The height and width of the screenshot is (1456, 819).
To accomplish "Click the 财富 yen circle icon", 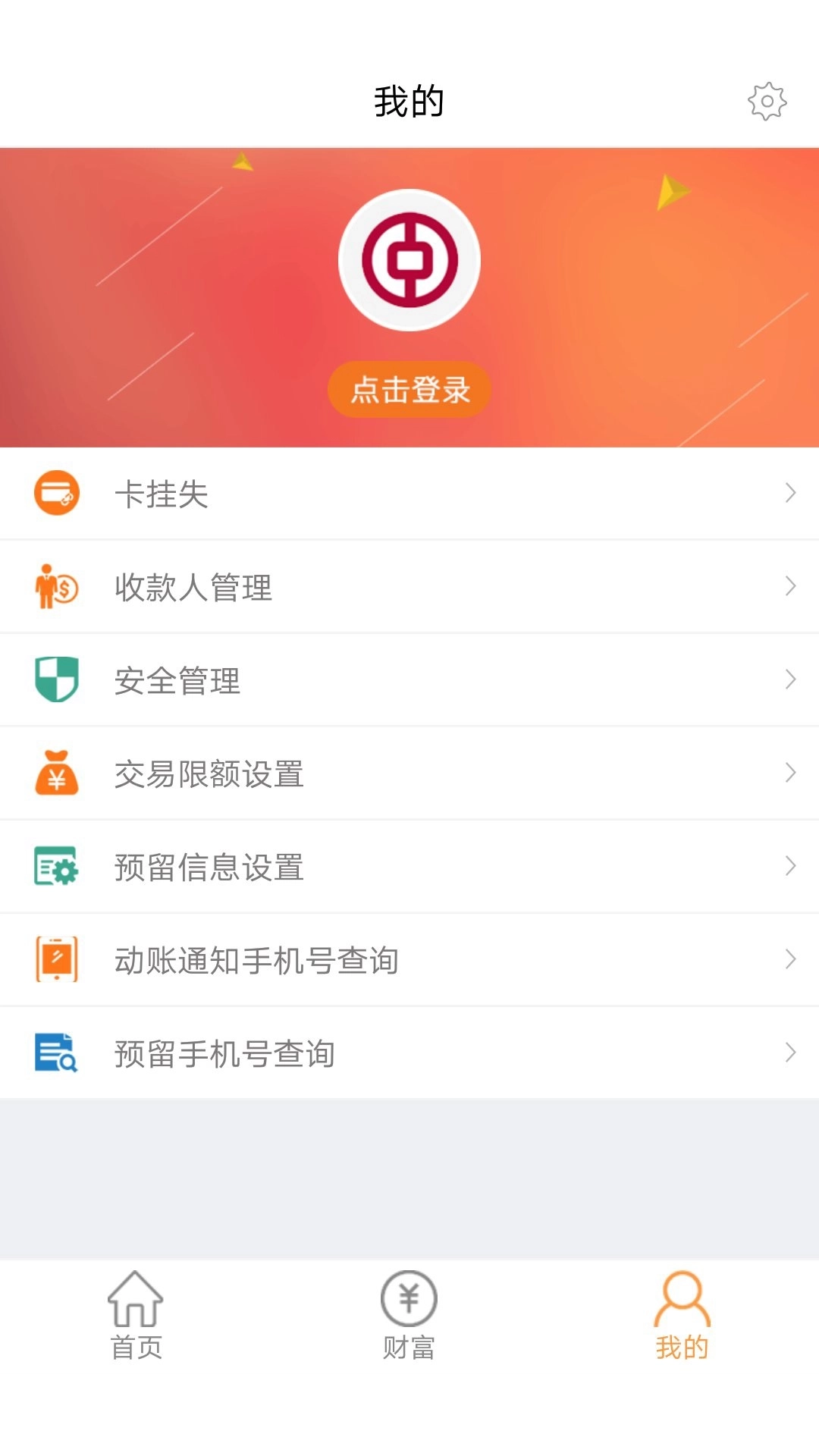I will [x=408, y=1298].
